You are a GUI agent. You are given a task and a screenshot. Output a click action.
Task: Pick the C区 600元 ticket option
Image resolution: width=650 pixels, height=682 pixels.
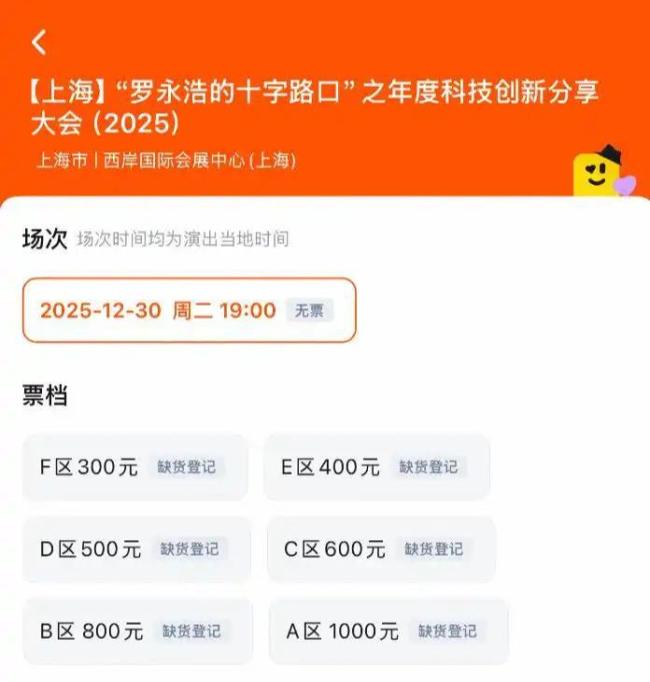click(380, 549)
